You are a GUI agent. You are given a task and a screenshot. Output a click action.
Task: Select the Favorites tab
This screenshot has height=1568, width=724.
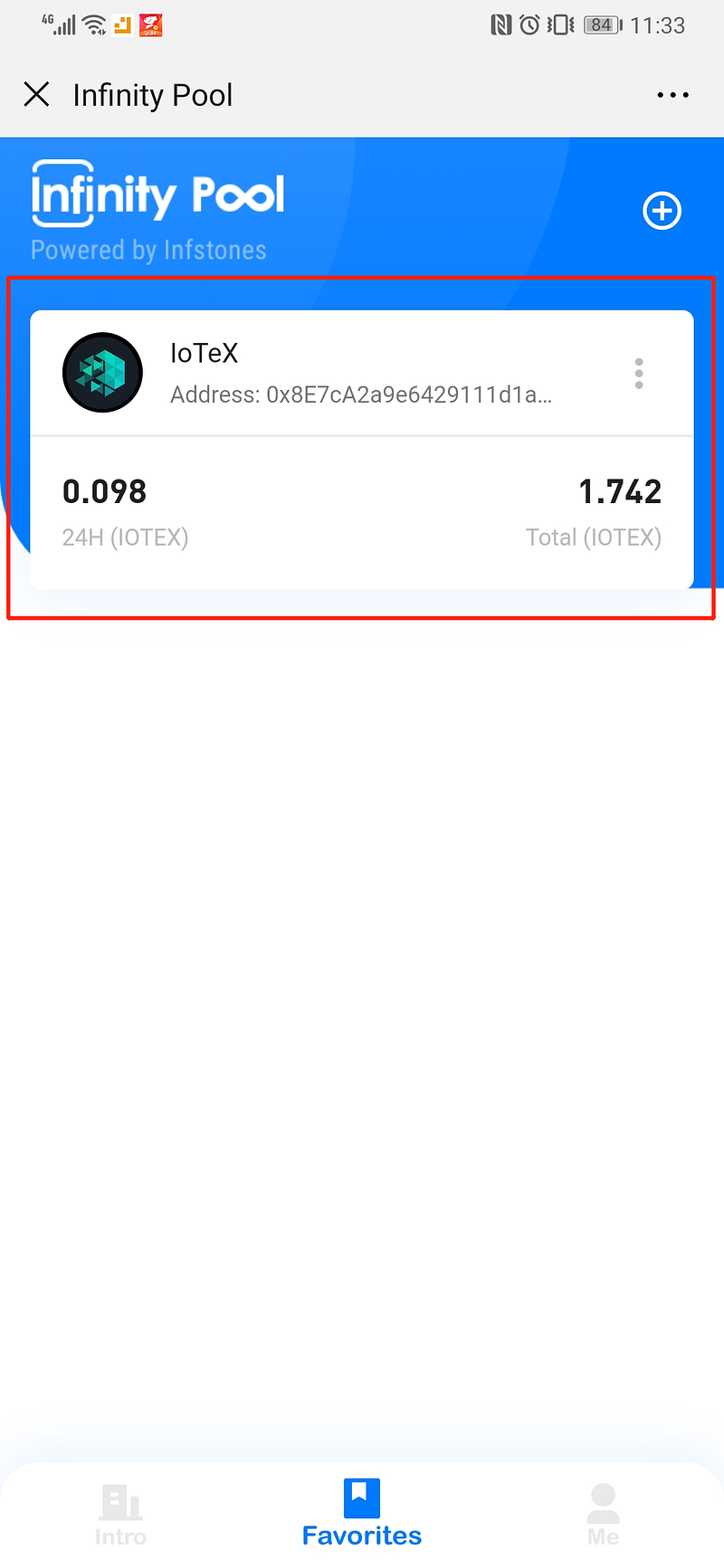tap(362, 1515)
